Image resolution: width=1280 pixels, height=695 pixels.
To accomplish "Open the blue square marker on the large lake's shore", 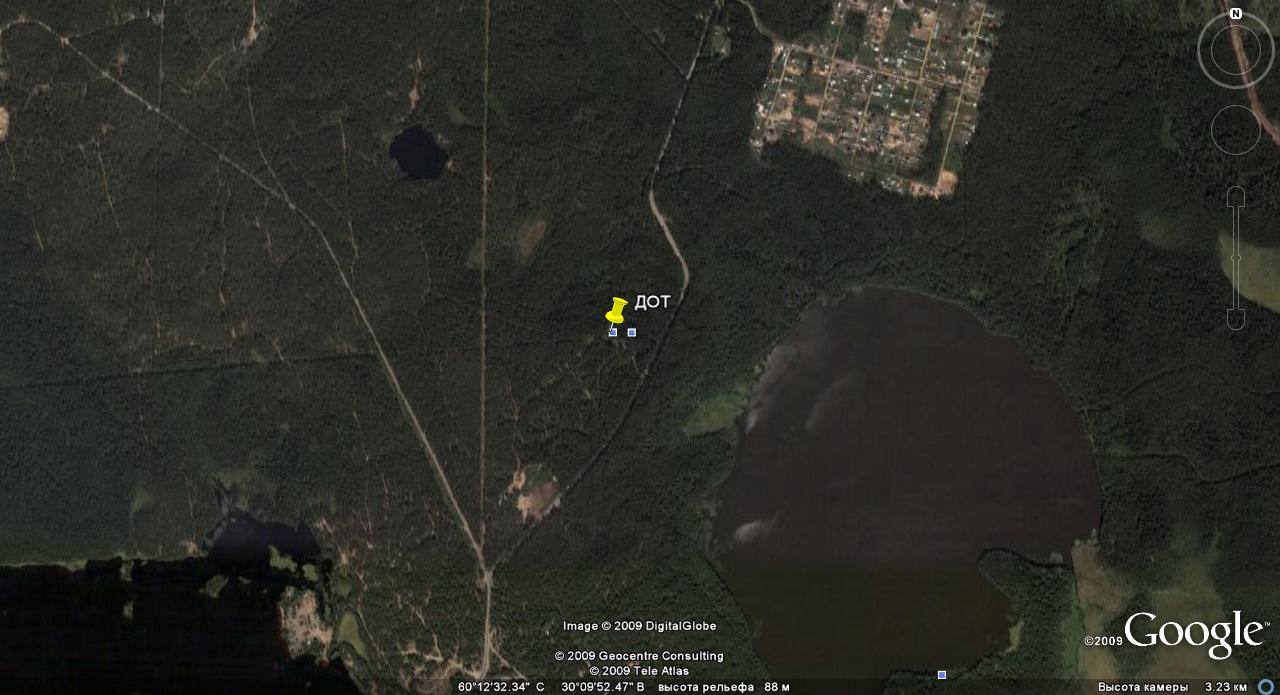I will (x=942, y=675).
